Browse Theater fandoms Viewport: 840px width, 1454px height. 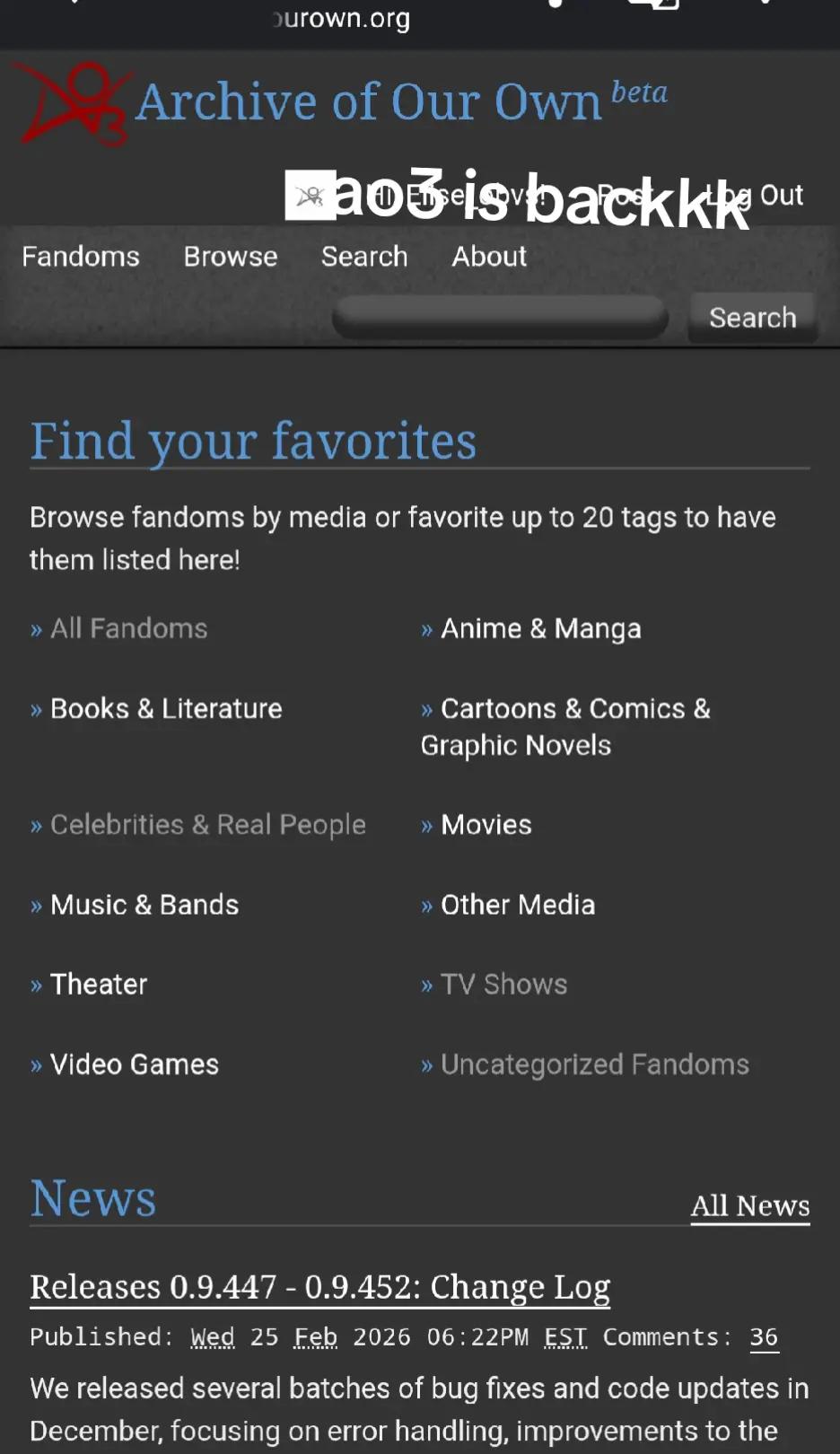coord(99,985)
